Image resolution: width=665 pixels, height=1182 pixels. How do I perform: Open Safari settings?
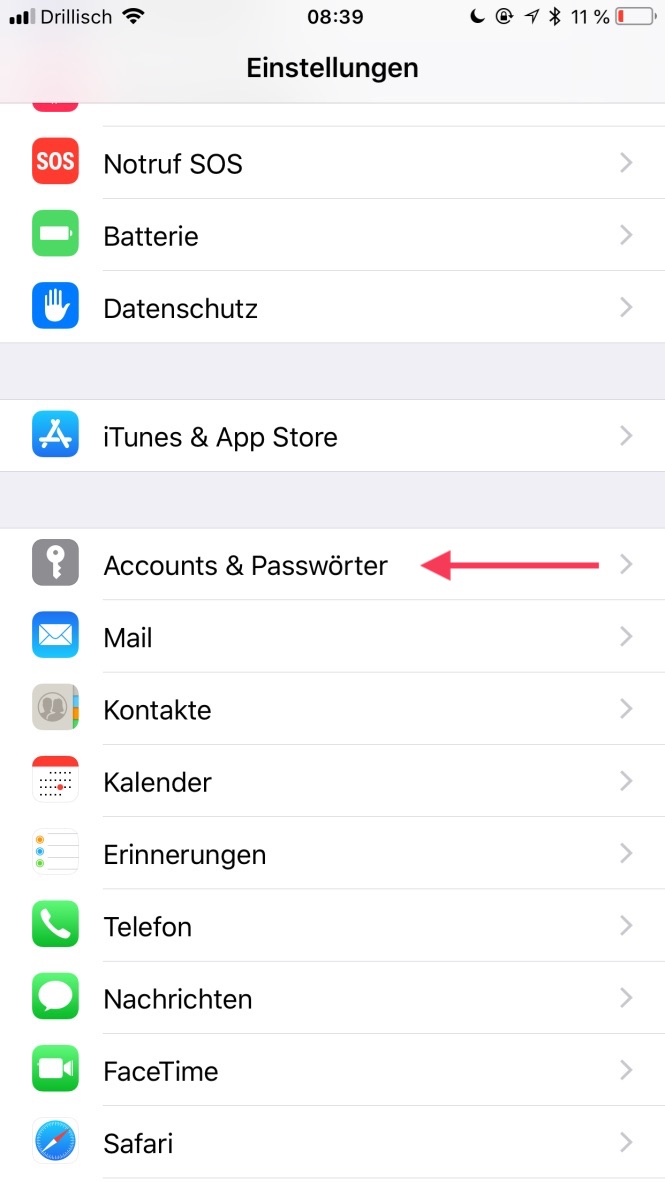coord(332,1143)
